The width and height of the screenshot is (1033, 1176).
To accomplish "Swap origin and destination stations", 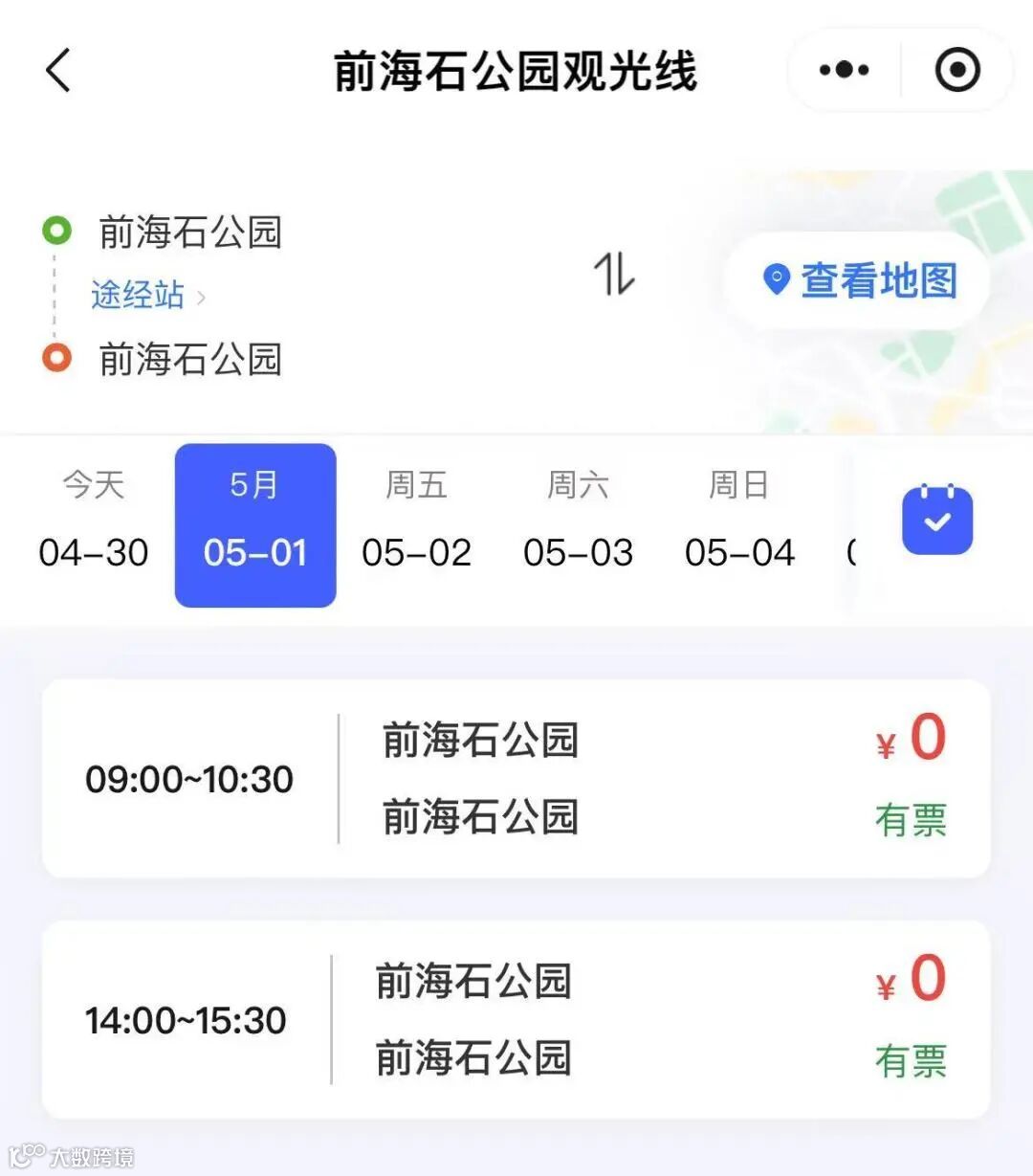I will click(613, 275).
